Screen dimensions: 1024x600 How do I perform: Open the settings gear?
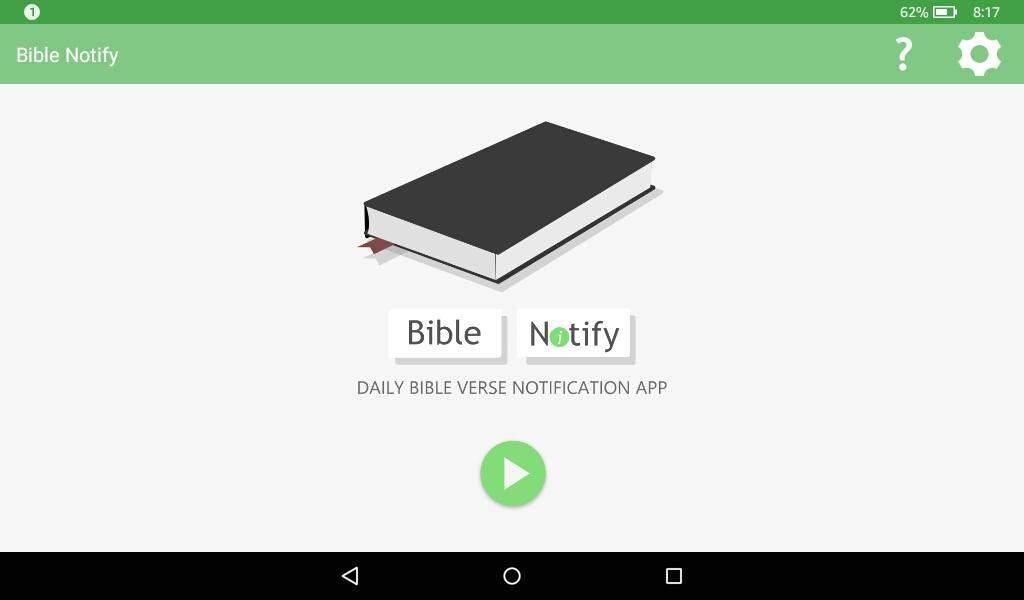tap(979, 54)
